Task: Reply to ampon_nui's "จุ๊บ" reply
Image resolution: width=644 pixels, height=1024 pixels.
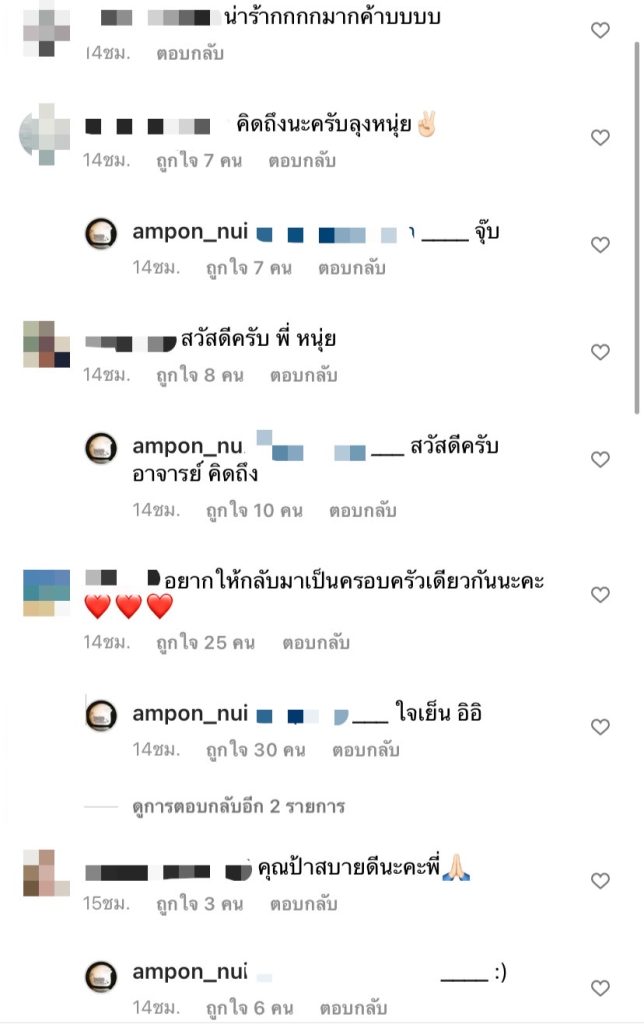Action: (x=351, y=268)
